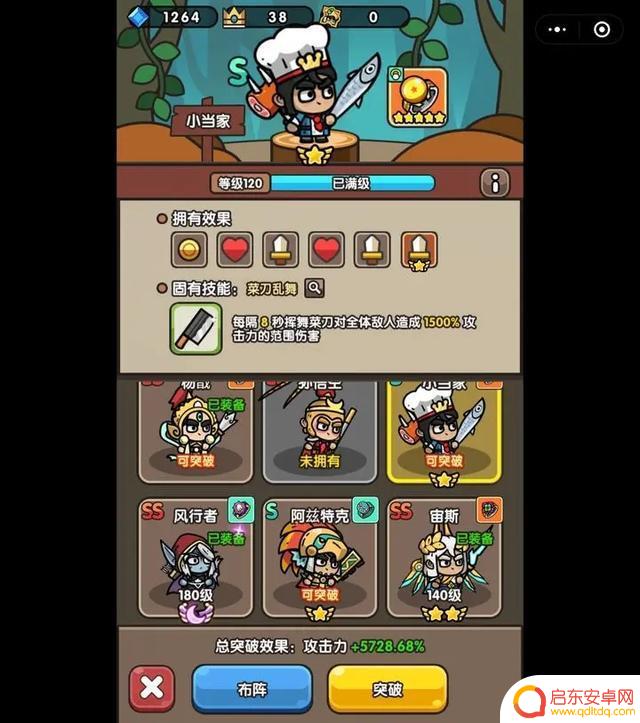
Task: Open the hero info button
Action: pyautogui.click(x=496, y=183)
